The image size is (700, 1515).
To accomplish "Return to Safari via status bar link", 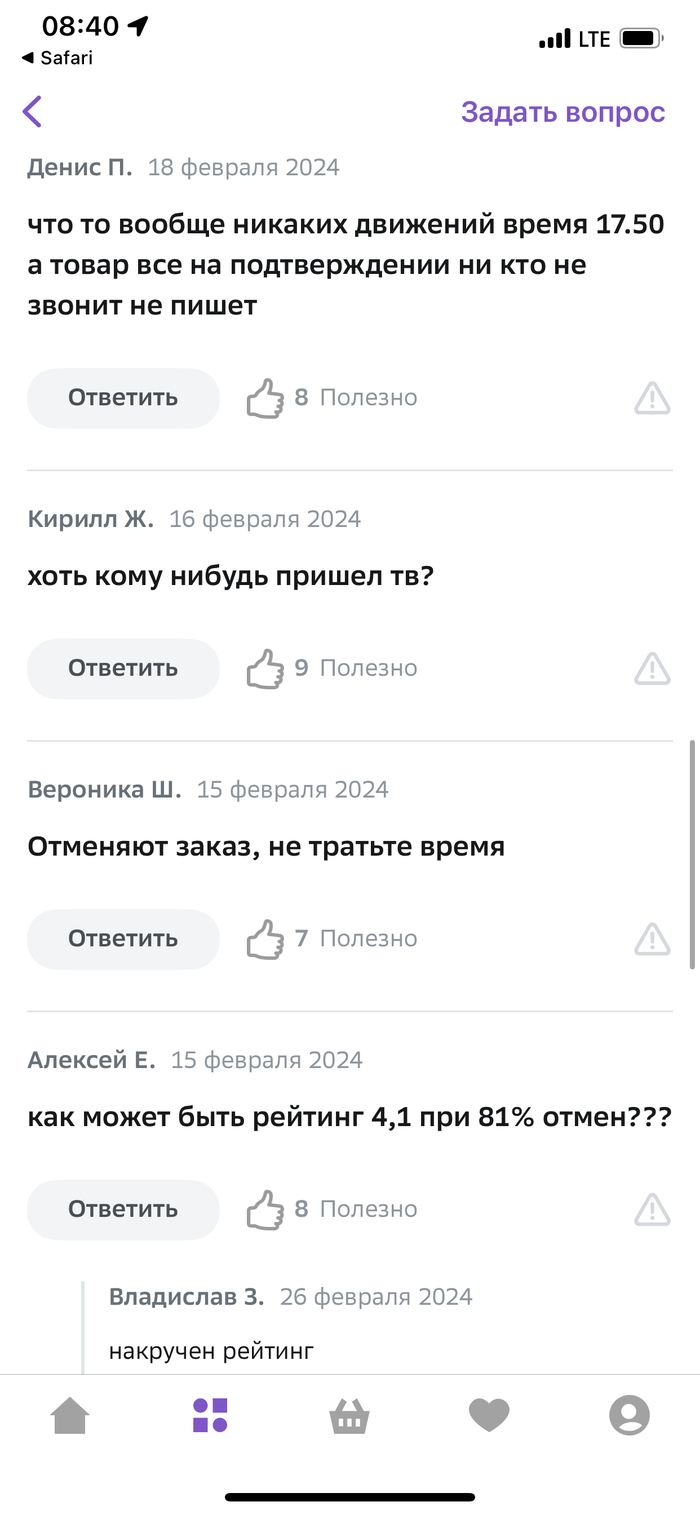I will pyautogui.click(x=57, y=58).
